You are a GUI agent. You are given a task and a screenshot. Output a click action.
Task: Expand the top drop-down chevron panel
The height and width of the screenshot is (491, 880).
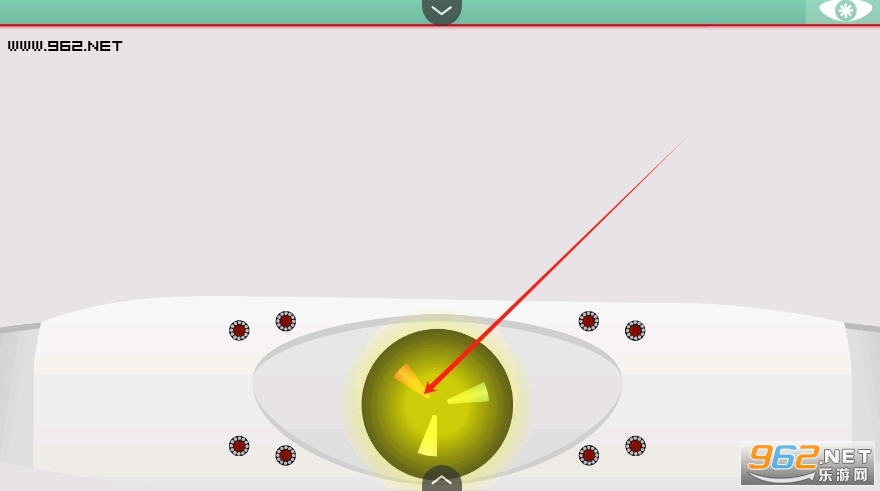tap(441, 10)
